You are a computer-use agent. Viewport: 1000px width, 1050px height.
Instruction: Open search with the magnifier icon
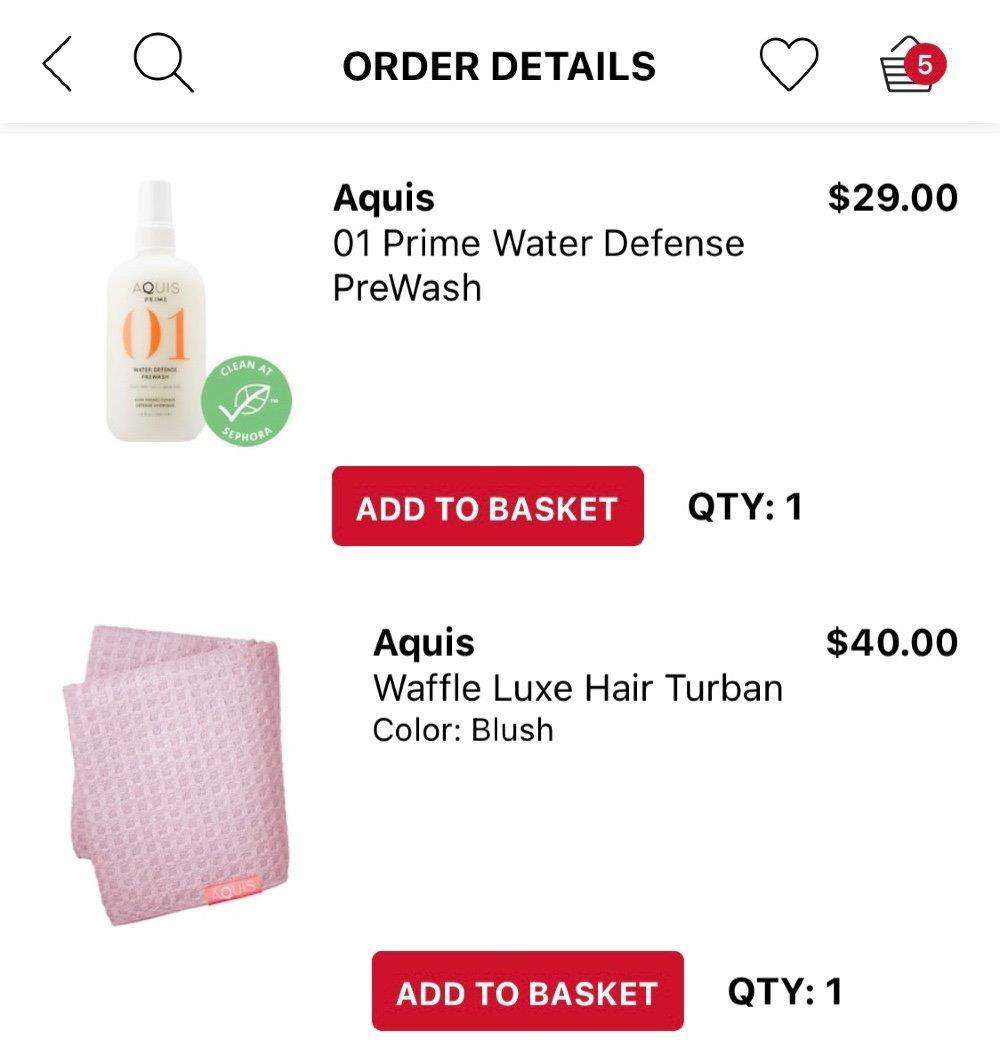pyautogui.click(x=163, y=65)
